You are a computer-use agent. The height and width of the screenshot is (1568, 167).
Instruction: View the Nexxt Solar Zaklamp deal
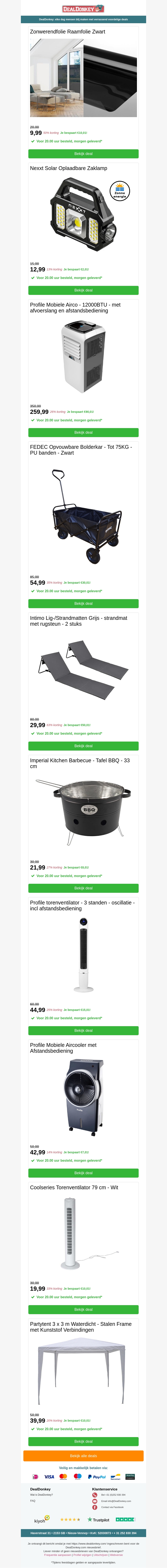83,290
